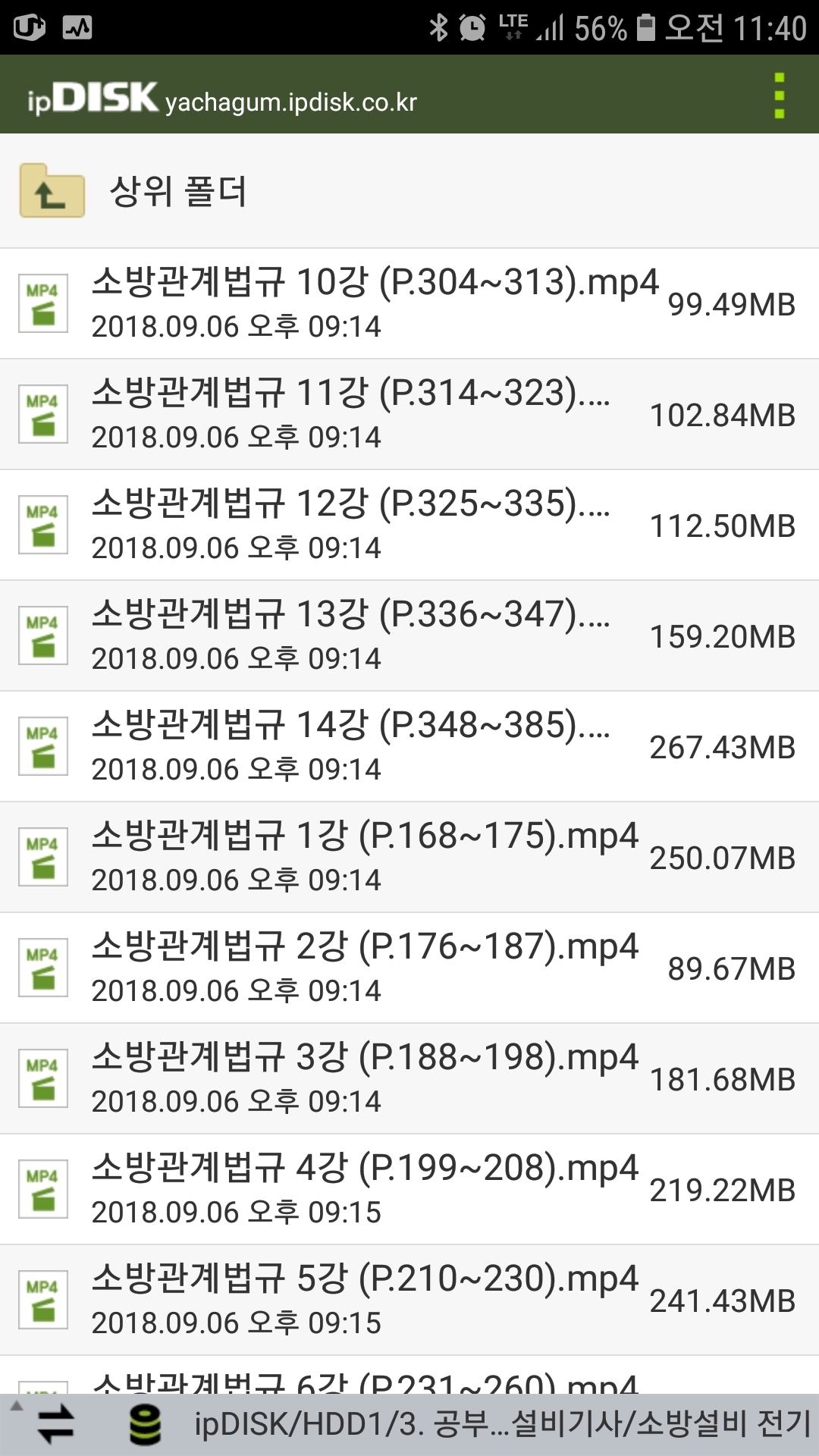Viewport: 819px width, 1456px height.
Task: Open 소방관계법규 1강 (P.168~175).mp4
Action: point(409,857)
